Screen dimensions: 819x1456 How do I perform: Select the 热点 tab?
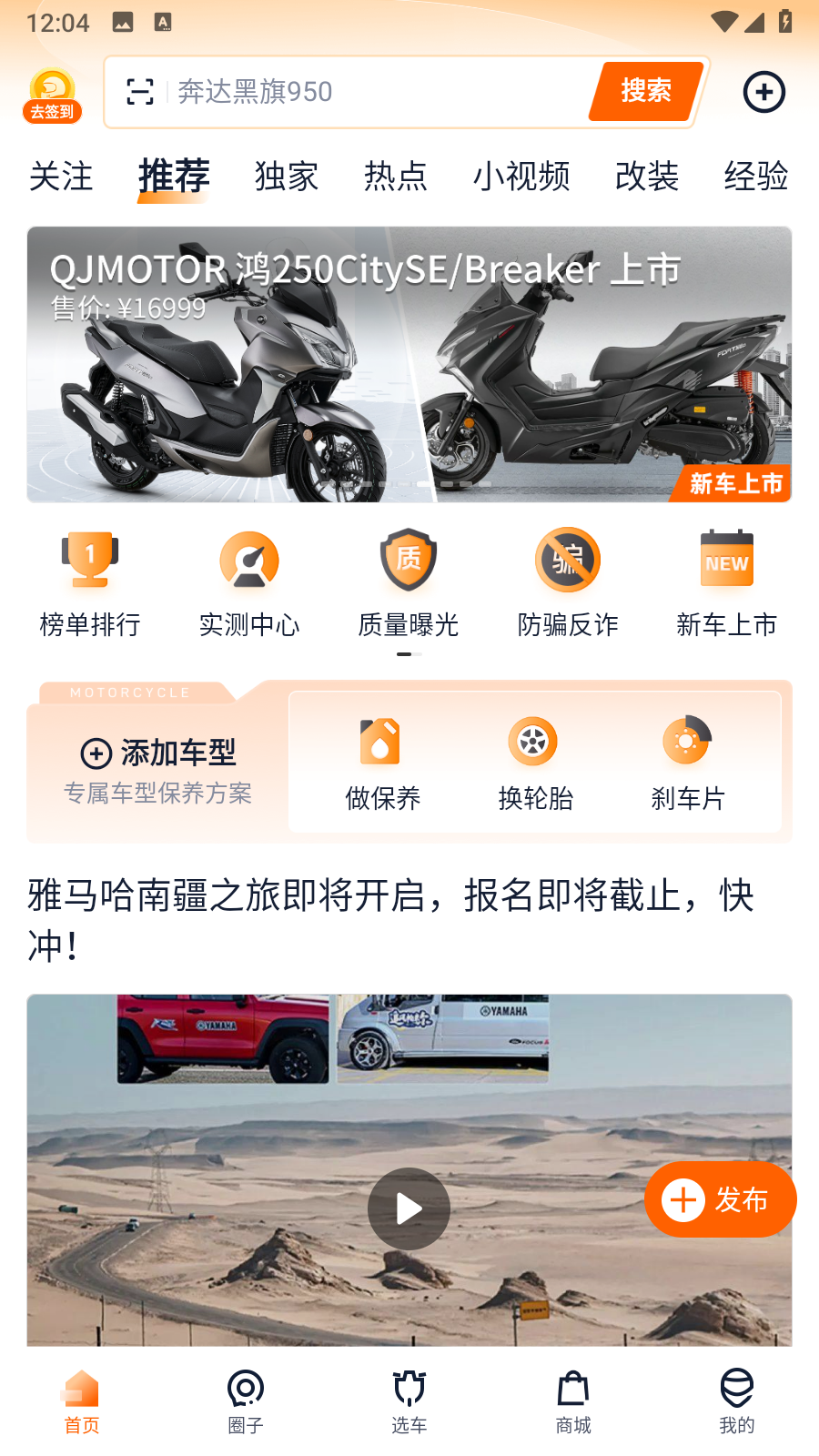tap(396, 176)
